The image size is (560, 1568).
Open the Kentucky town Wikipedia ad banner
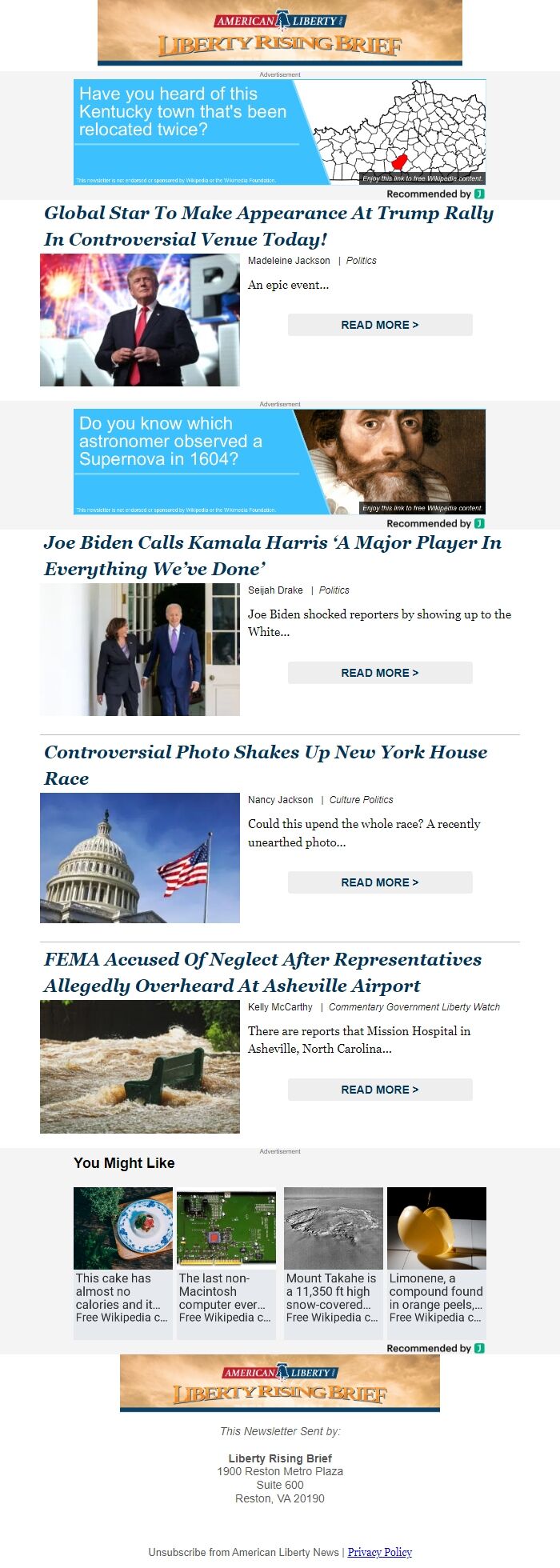click(x=279, y=132)
